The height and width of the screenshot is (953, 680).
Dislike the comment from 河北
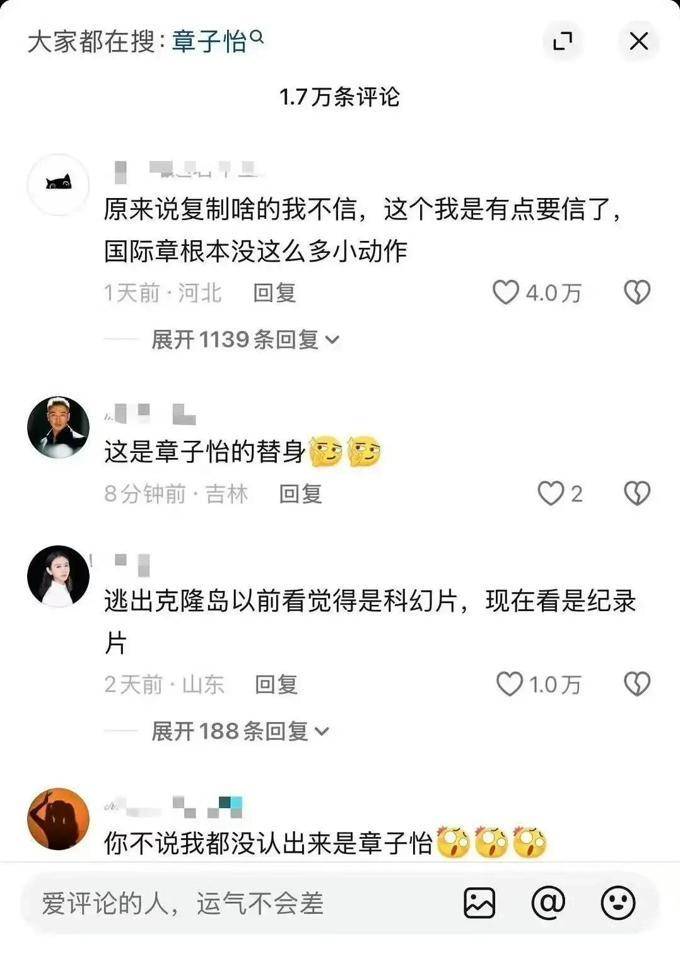[x=637, y=293]
